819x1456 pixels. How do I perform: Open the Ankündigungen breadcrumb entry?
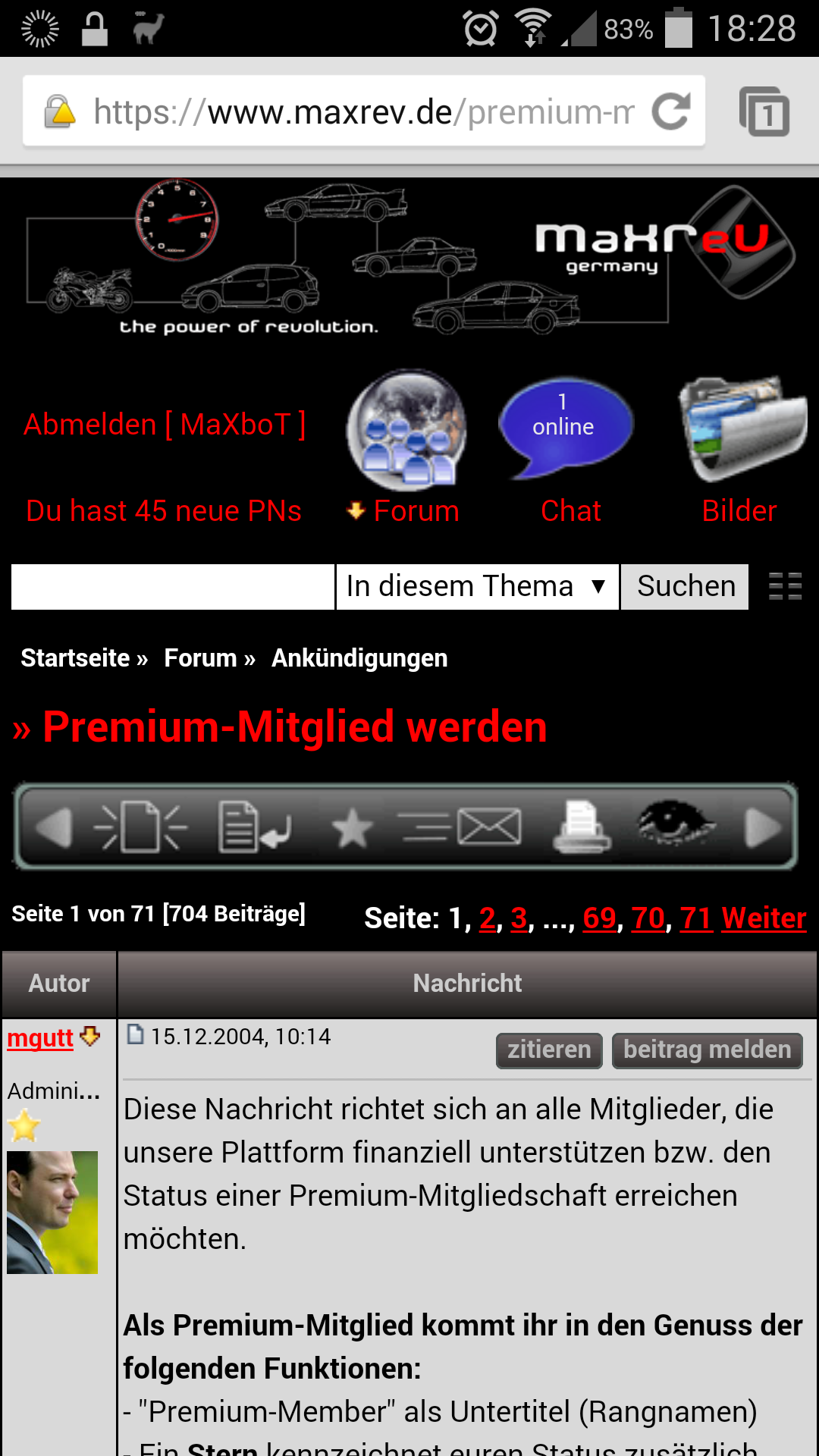coord(359,658)
